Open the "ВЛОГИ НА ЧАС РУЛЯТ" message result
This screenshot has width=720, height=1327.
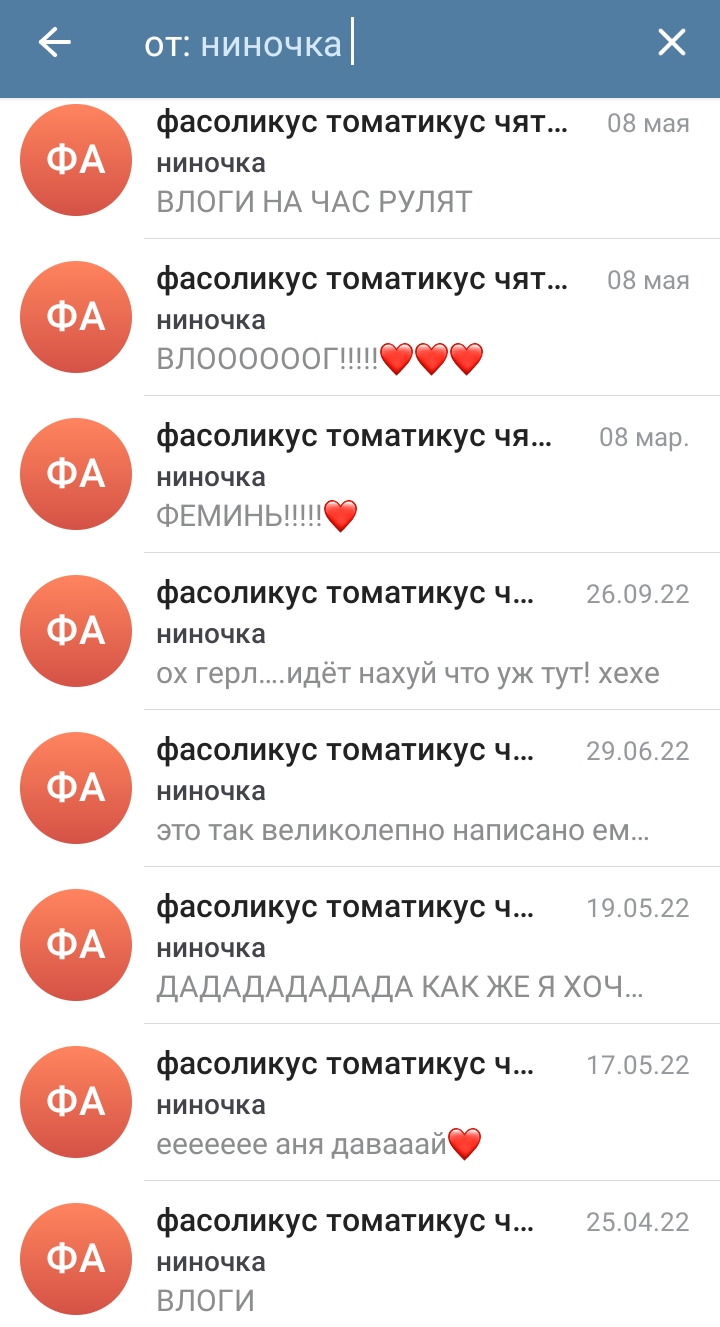coord(400,162)
